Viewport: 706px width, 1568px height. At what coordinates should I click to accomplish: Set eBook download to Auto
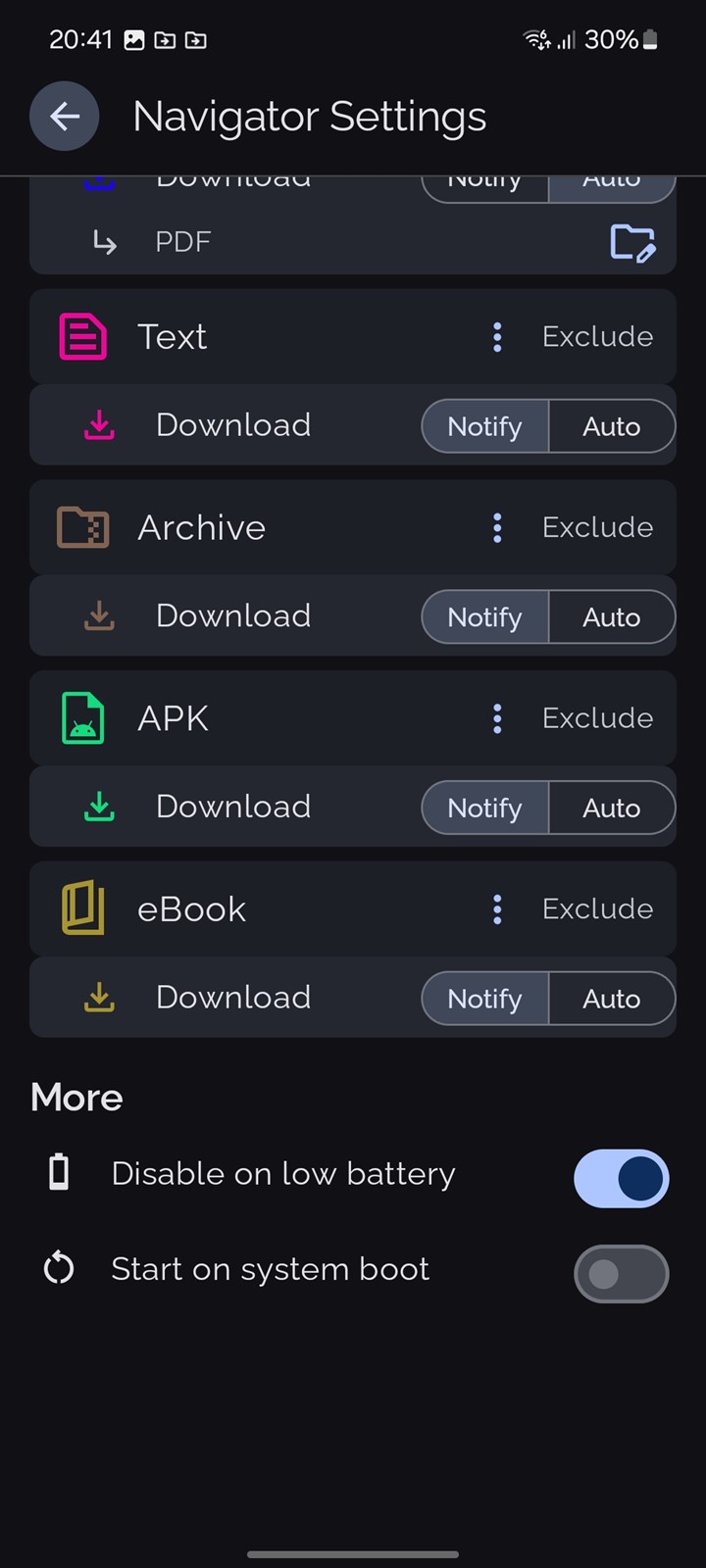[x=612, y=999]
